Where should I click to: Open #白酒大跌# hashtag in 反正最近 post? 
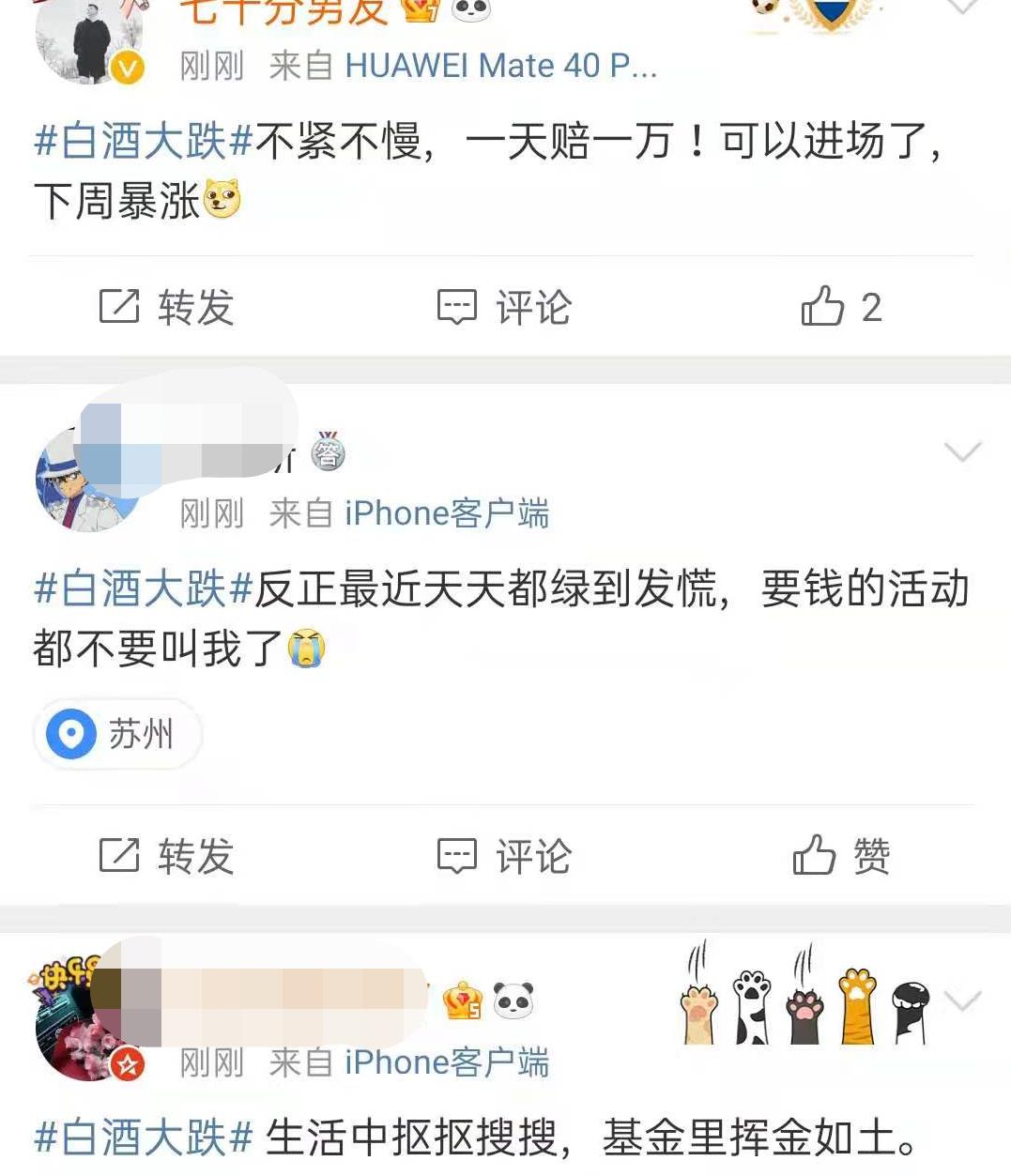point(144,589)
